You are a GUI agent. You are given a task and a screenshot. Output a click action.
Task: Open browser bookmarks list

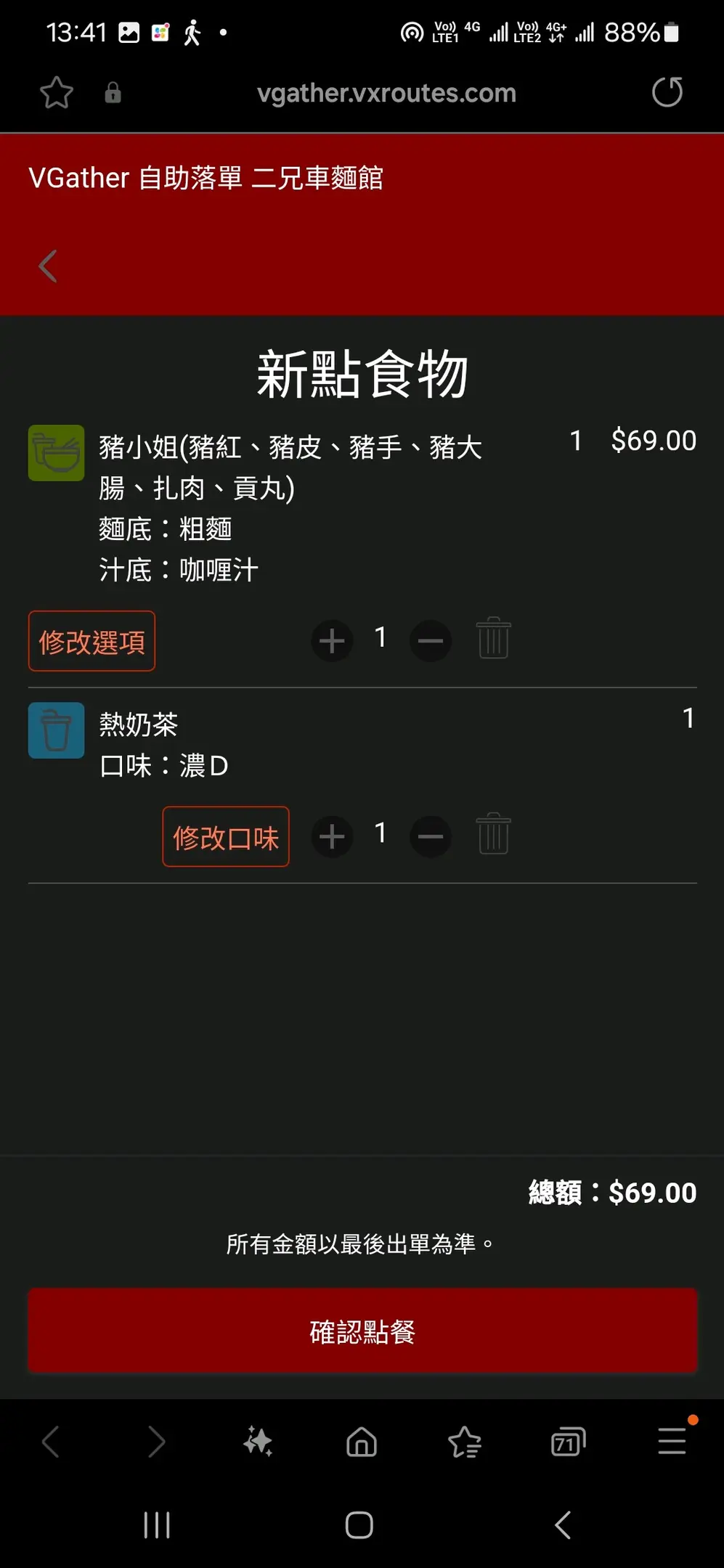[465, 1441]
